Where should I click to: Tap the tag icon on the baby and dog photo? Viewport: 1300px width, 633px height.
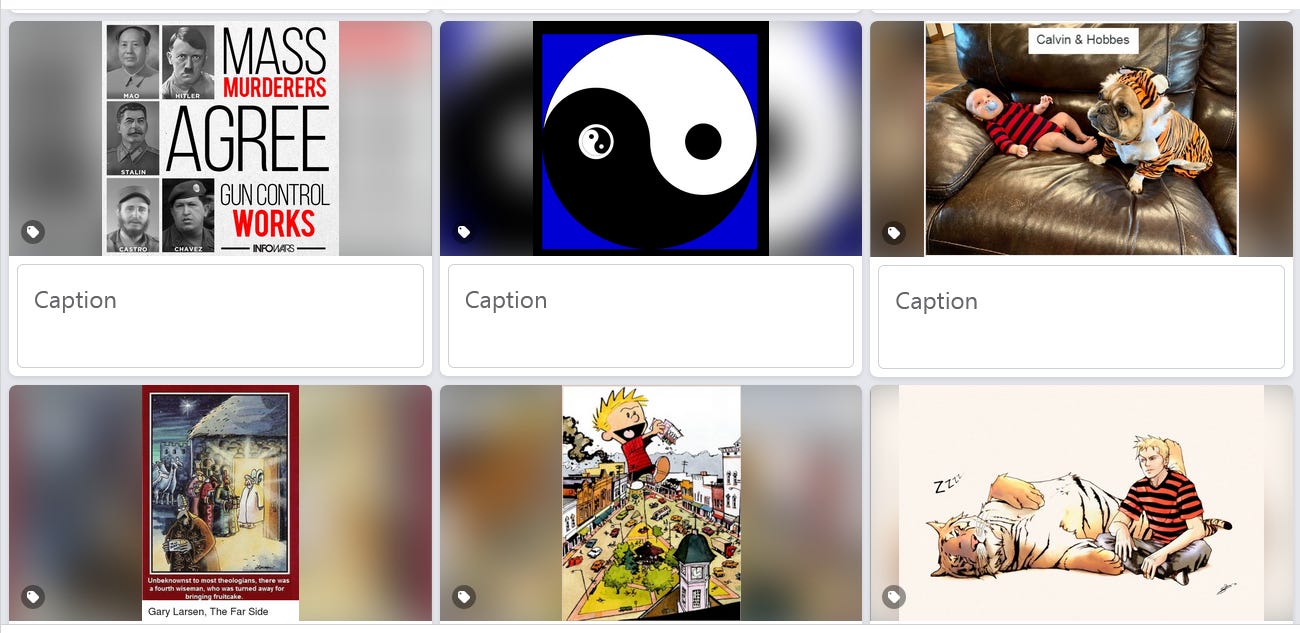point(894,233)
